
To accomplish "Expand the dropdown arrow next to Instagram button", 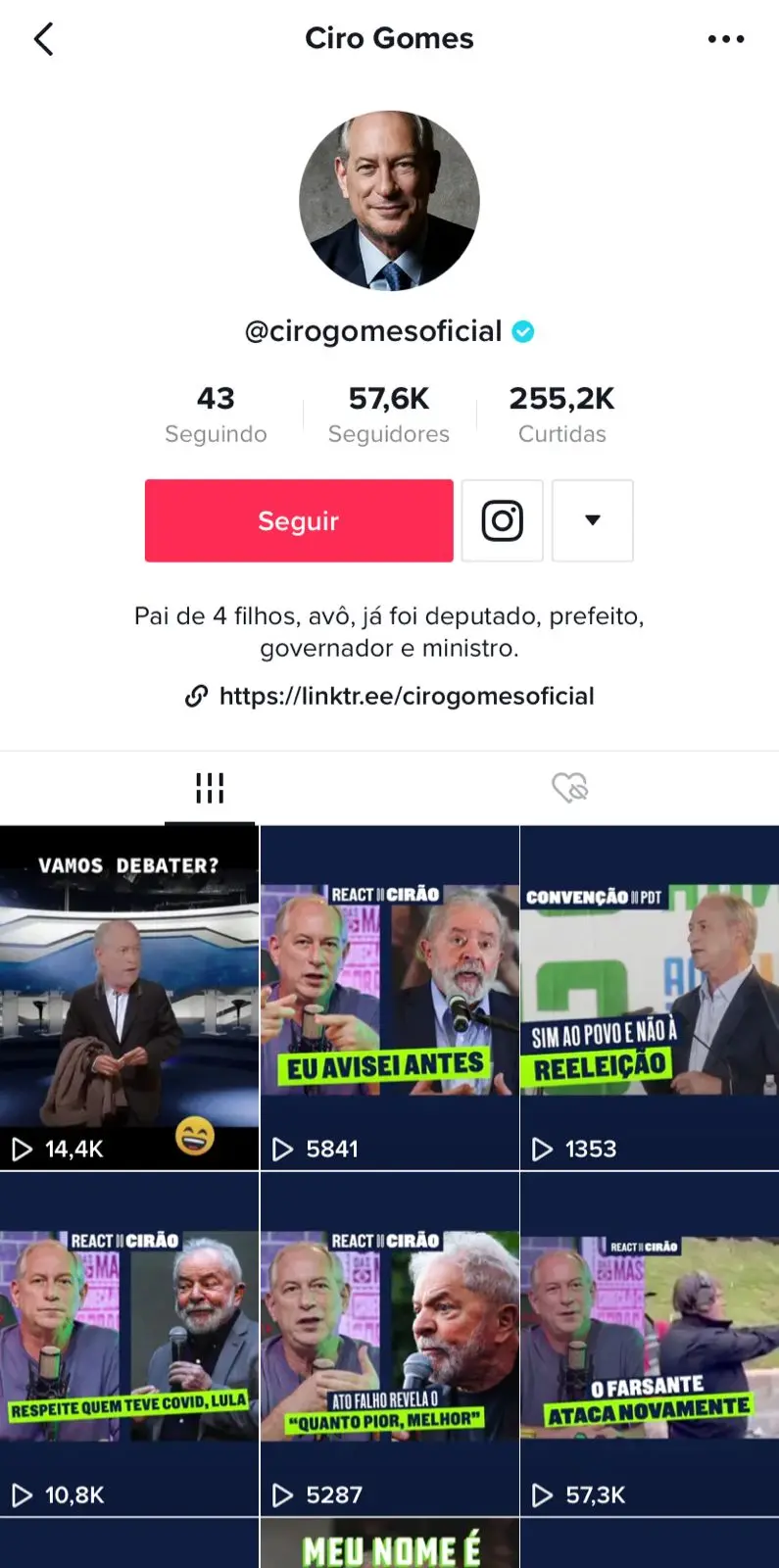I will [592, 520].
